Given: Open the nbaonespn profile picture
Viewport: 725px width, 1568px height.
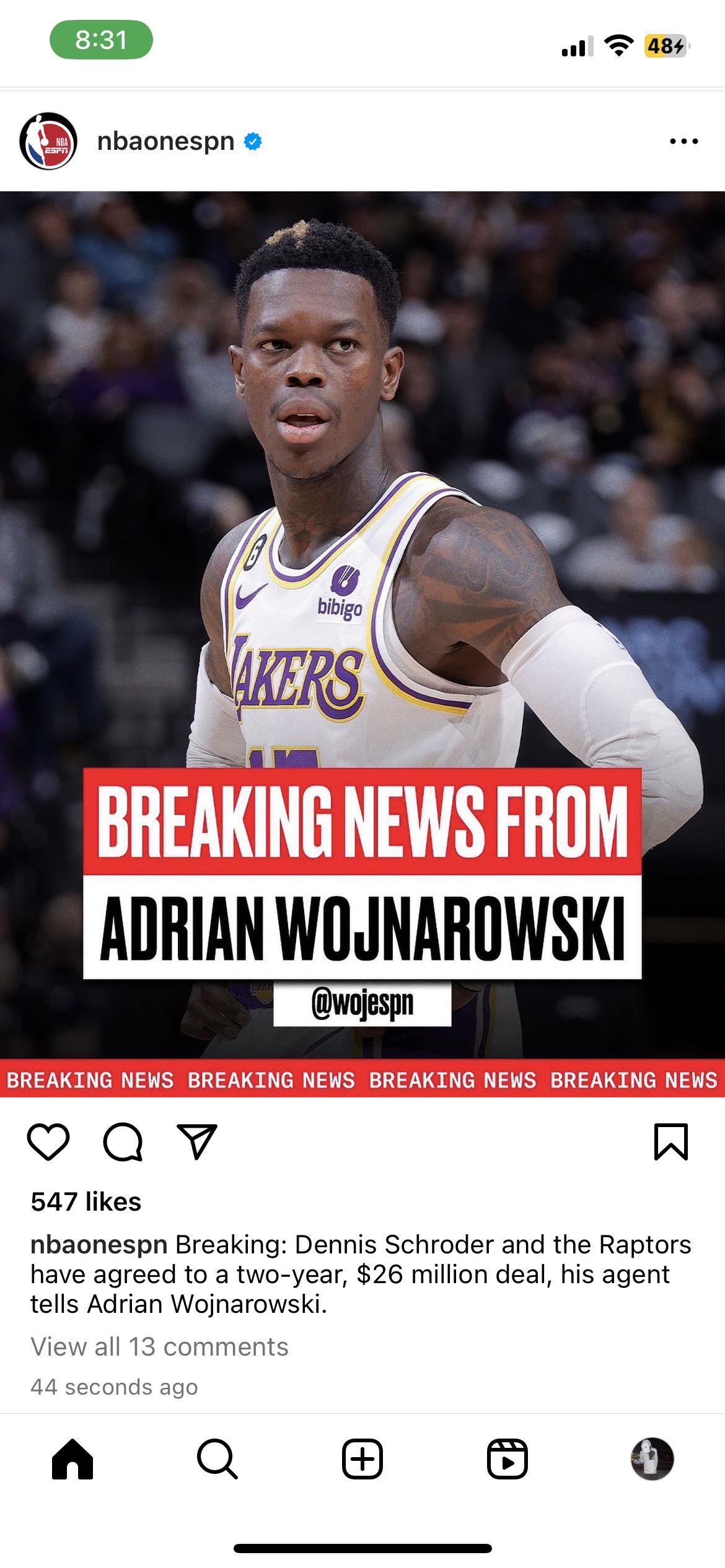Looking at the screenshot, I should tap(48, 141).
